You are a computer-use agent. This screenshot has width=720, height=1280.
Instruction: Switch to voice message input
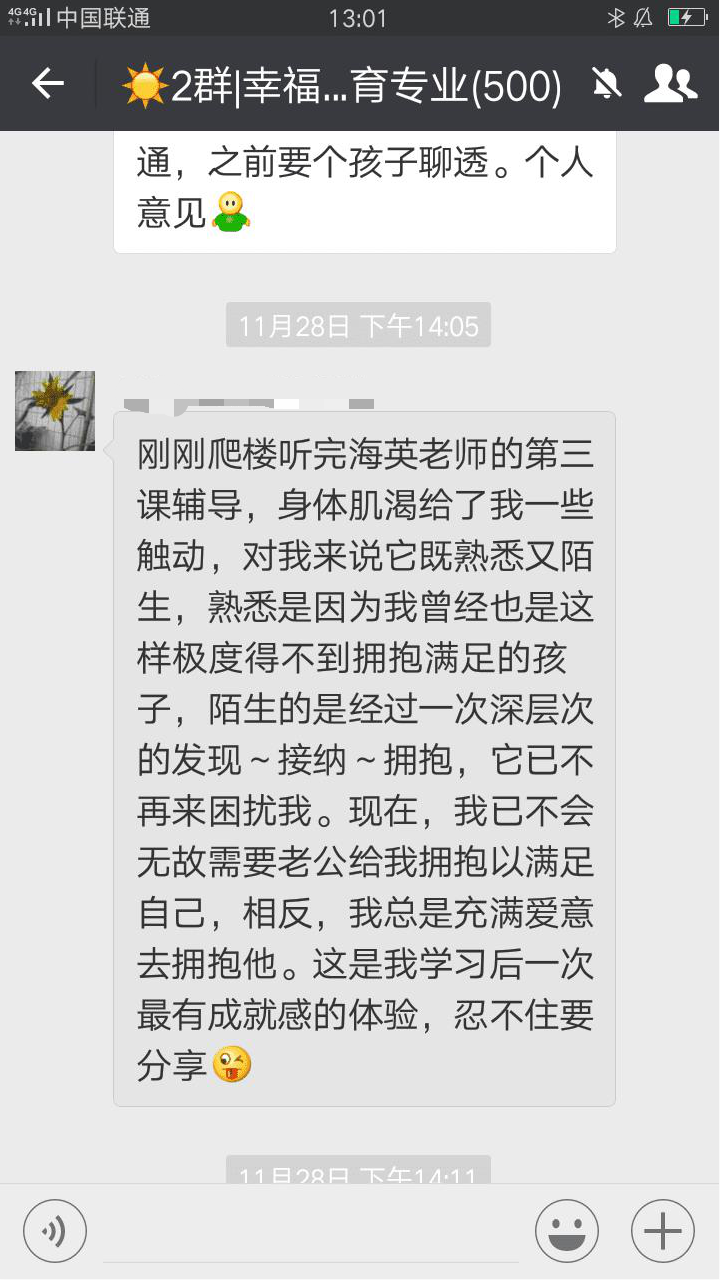point(55,1231)
